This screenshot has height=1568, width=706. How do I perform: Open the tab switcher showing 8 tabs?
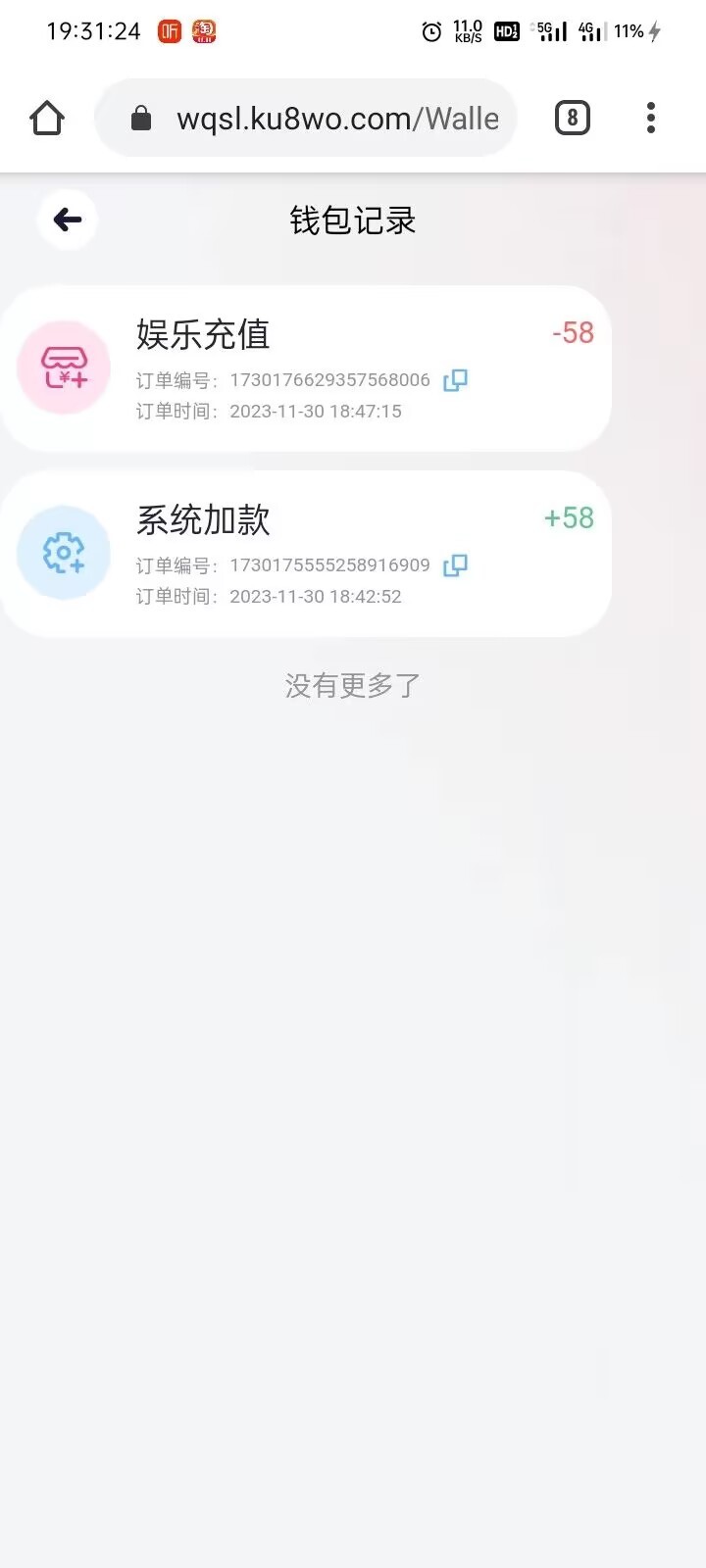point(573,119)
